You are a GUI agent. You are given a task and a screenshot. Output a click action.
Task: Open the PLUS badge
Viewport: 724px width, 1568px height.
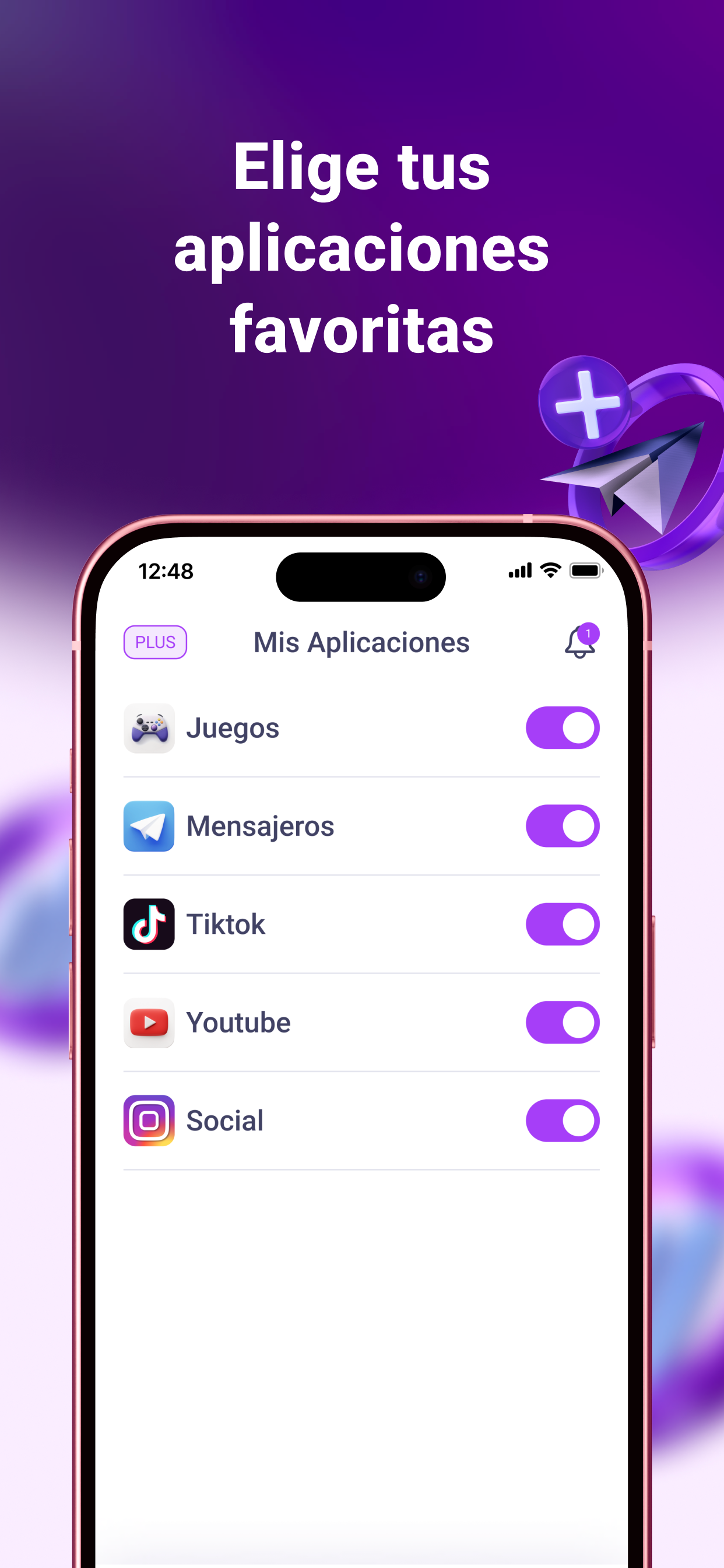154,642
